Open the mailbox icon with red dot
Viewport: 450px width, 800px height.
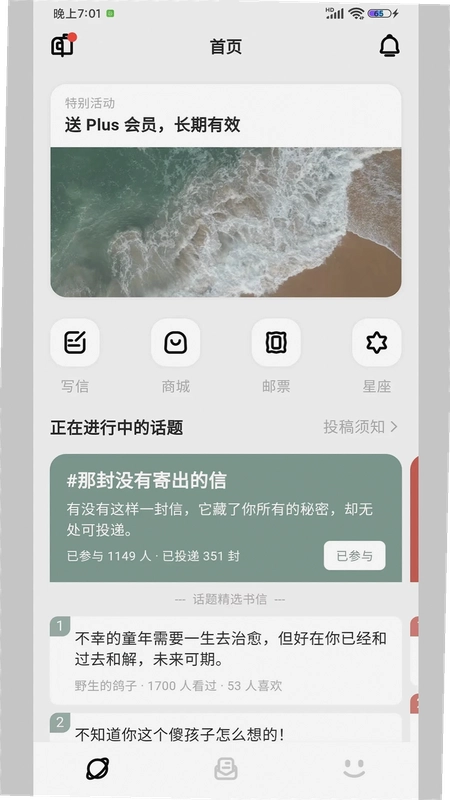tap(63, 45)
